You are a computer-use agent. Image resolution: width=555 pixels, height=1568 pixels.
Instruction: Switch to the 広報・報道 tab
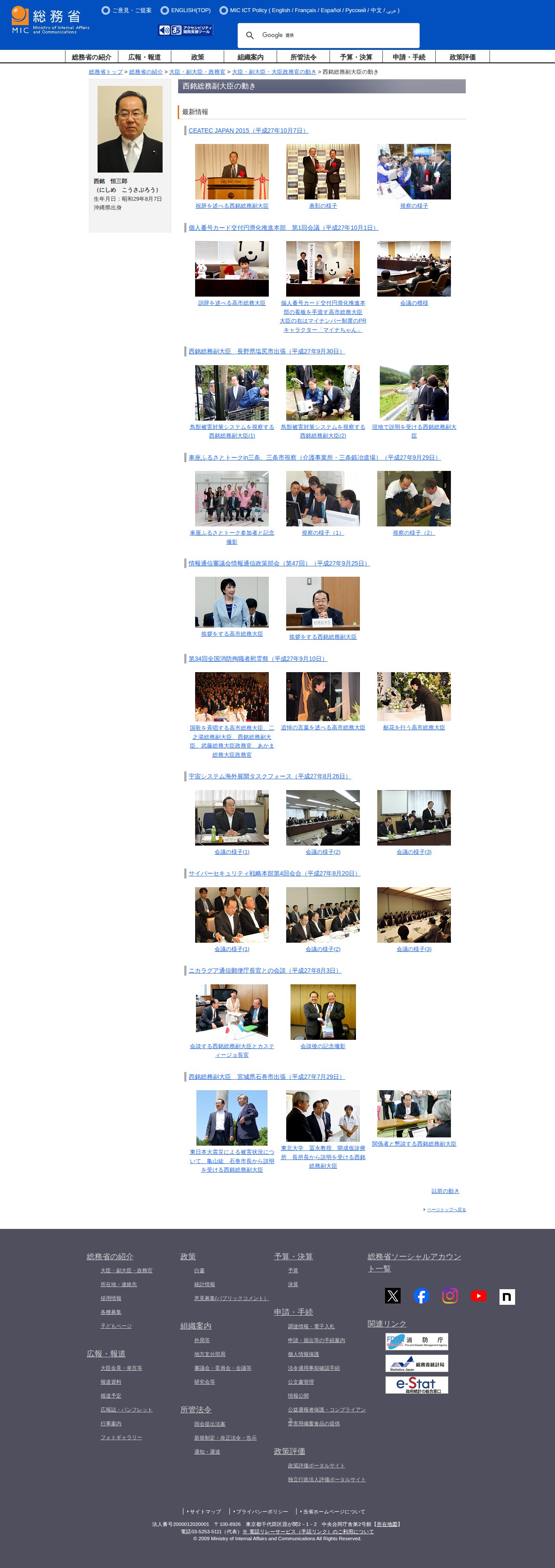click(144, 57)
